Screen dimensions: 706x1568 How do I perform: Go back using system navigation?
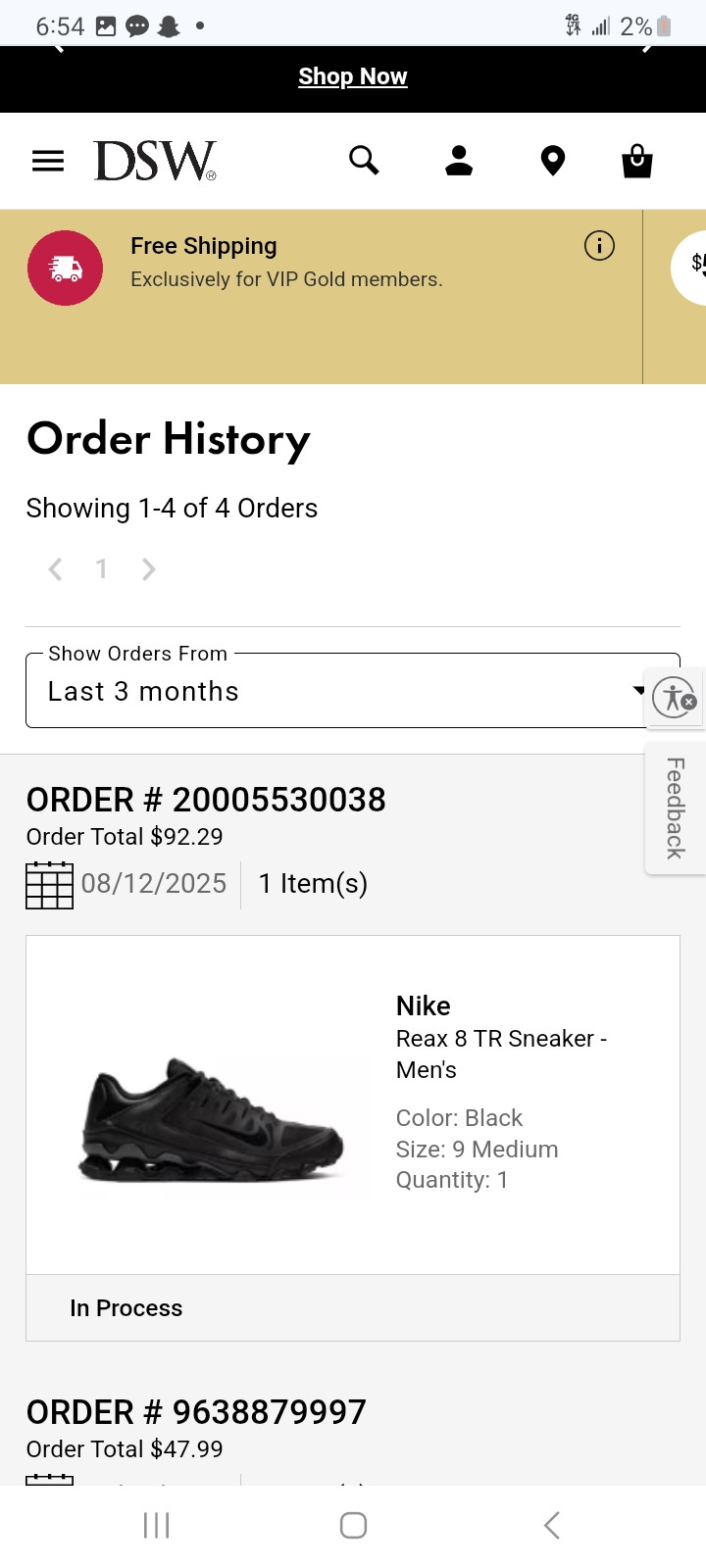(551, 1525)
